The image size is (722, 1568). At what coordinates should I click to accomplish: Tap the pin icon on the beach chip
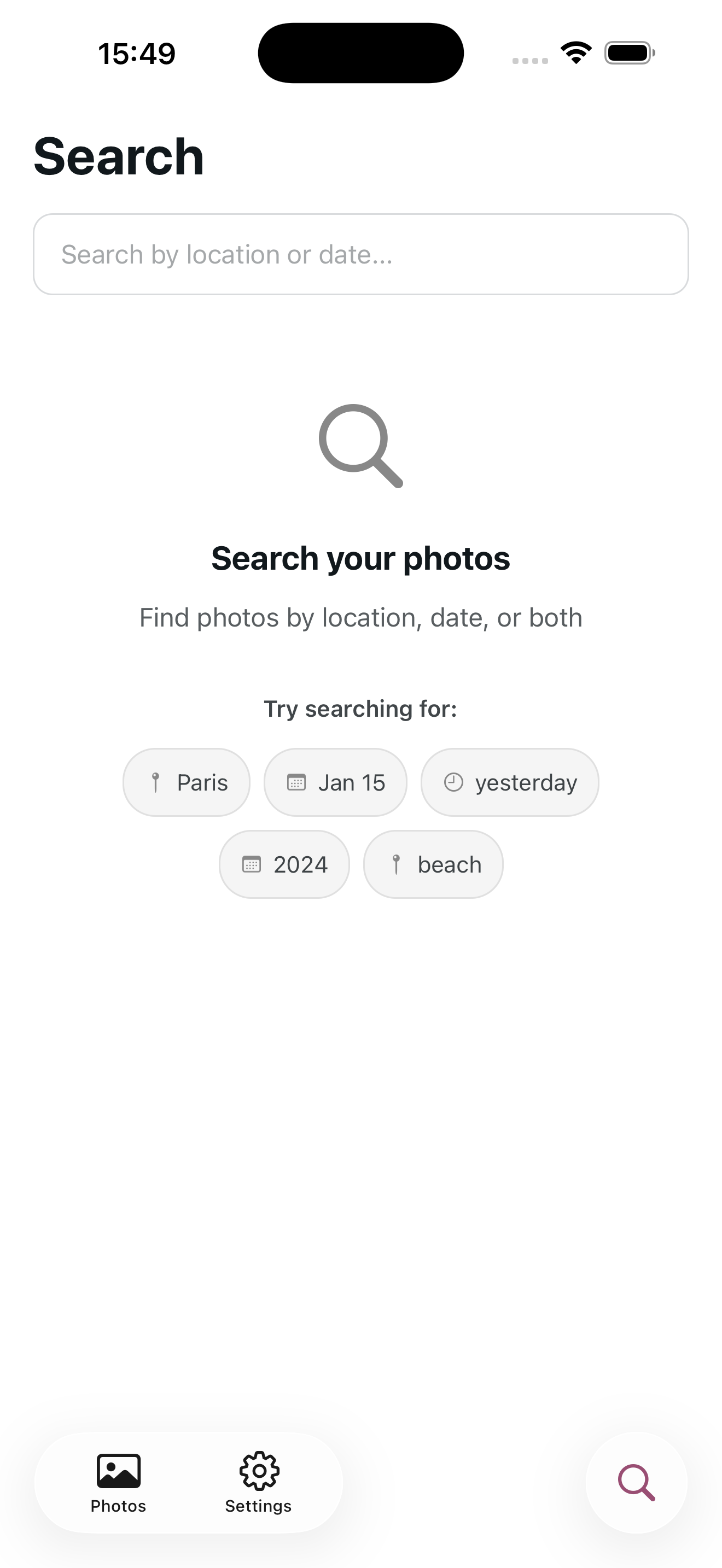pos(397,864)
